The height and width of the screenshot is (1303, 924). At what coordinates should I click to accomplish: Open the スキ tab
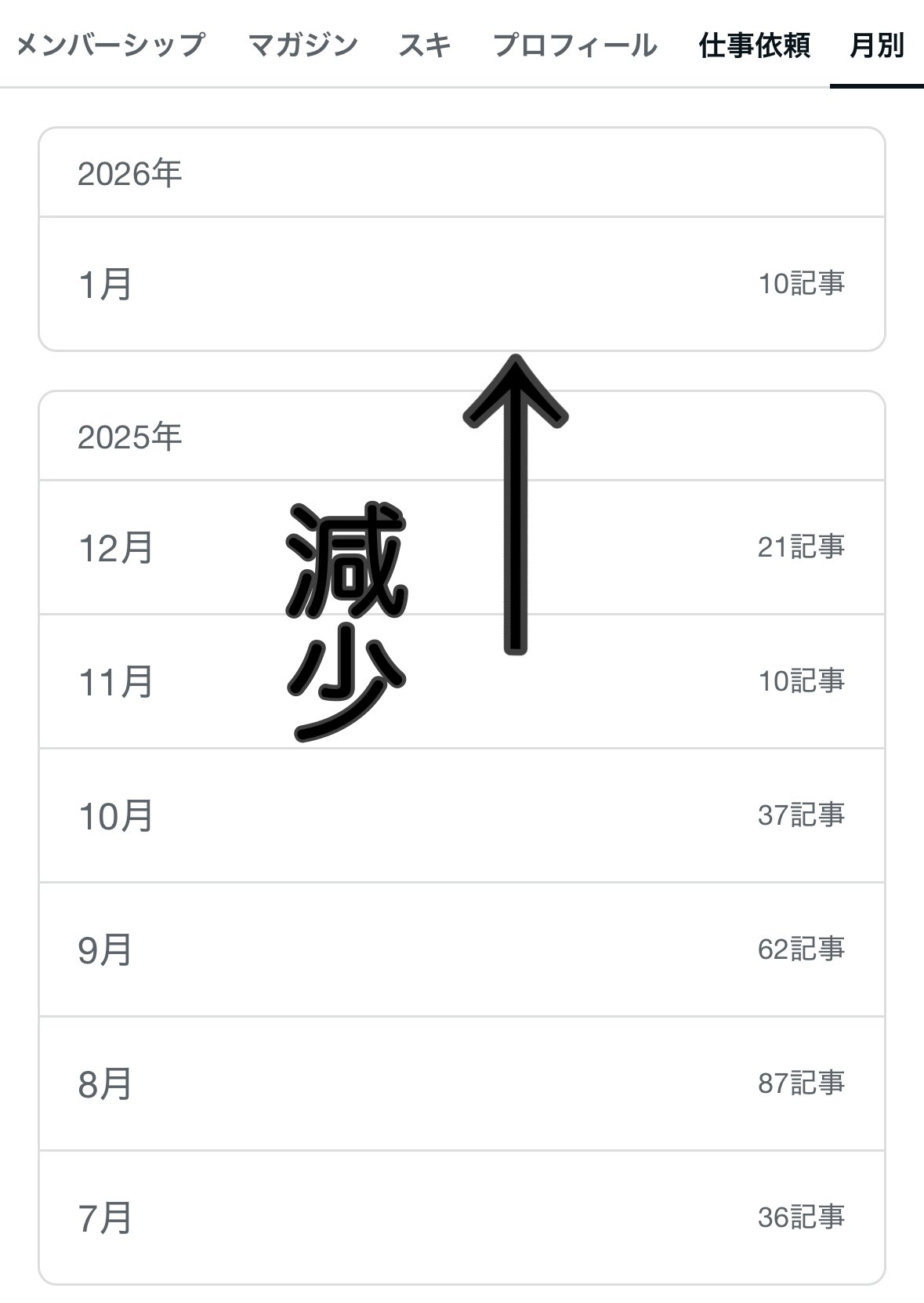pyautogui.click(x=425, y=45)
